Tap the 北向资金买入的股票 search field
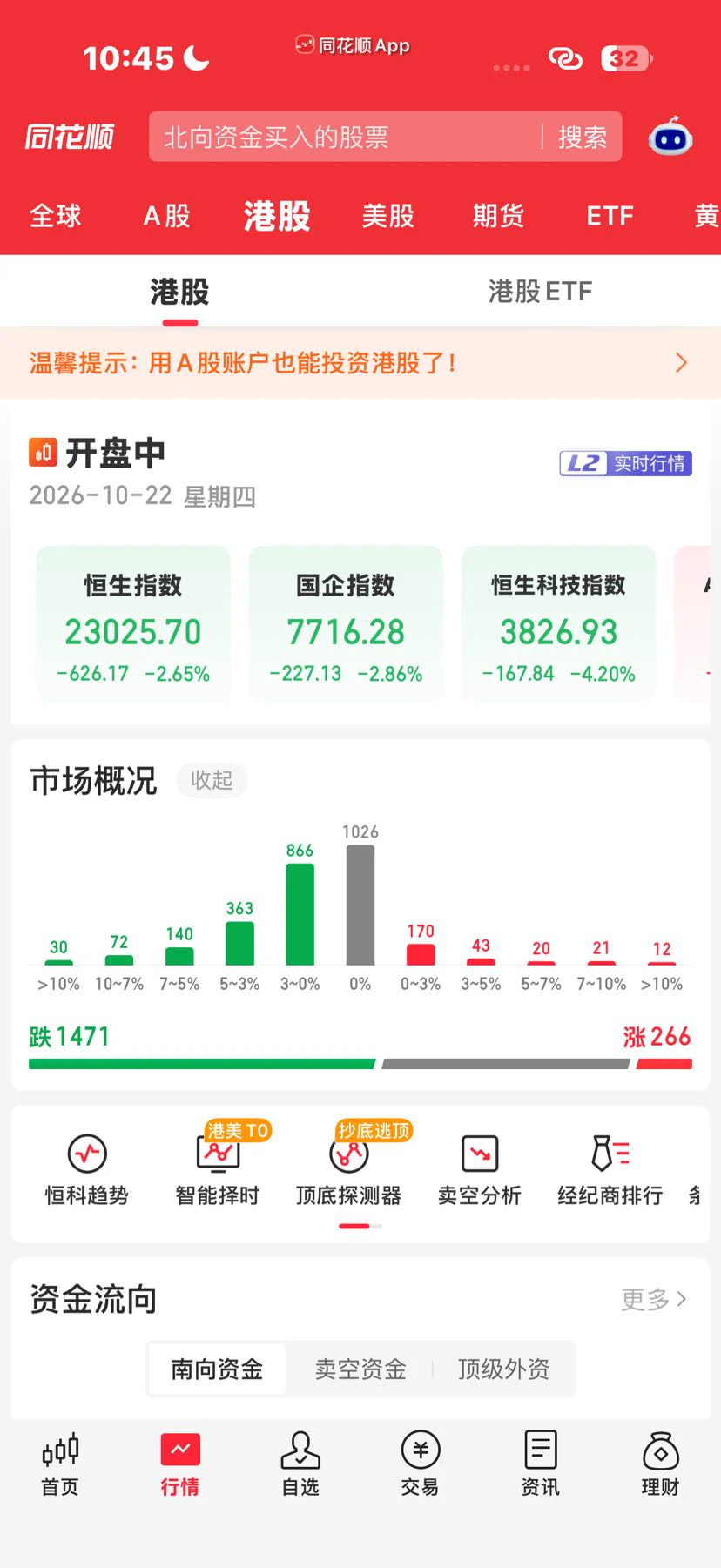Viewport: 721px width, 1568px height. tap(346, 137)
